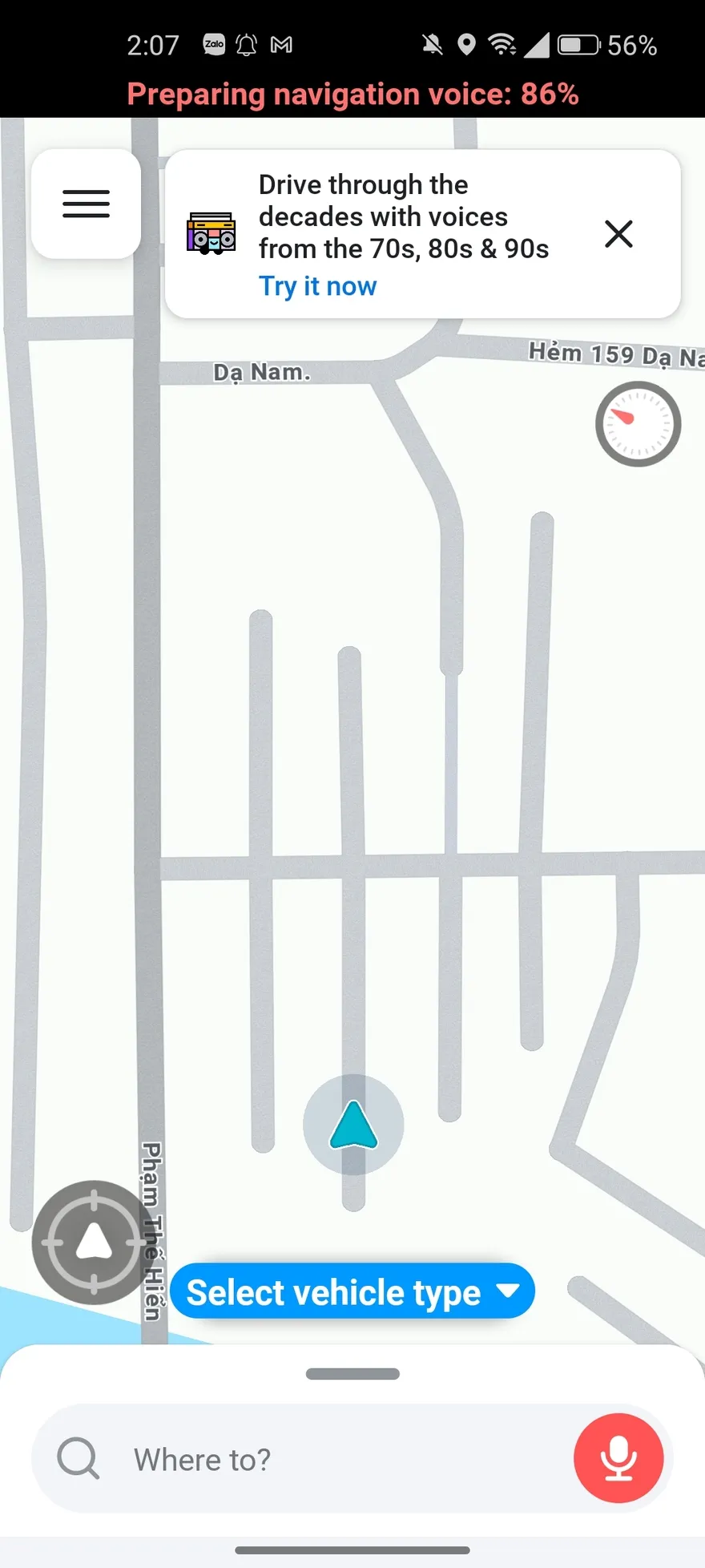
Task: Start voice search with microphone
Action: click(618, 1458)
